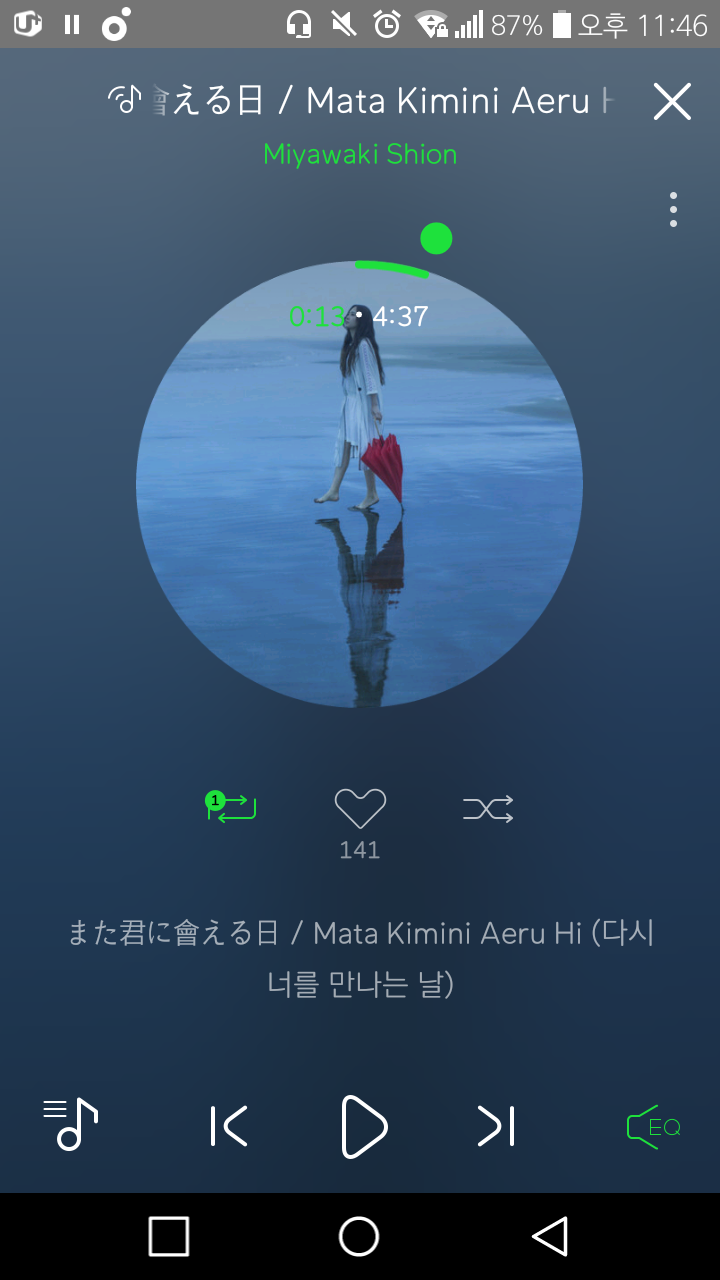Open the recent apps overview
Screen dimensions: 720x1280
pos(169,1236)
